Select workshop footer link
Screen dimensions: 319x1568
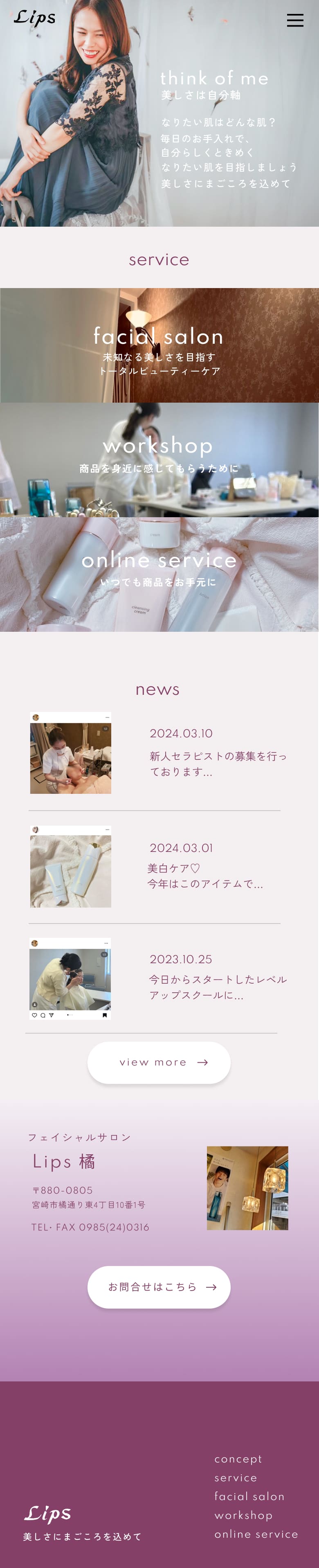coord(243,1515)
